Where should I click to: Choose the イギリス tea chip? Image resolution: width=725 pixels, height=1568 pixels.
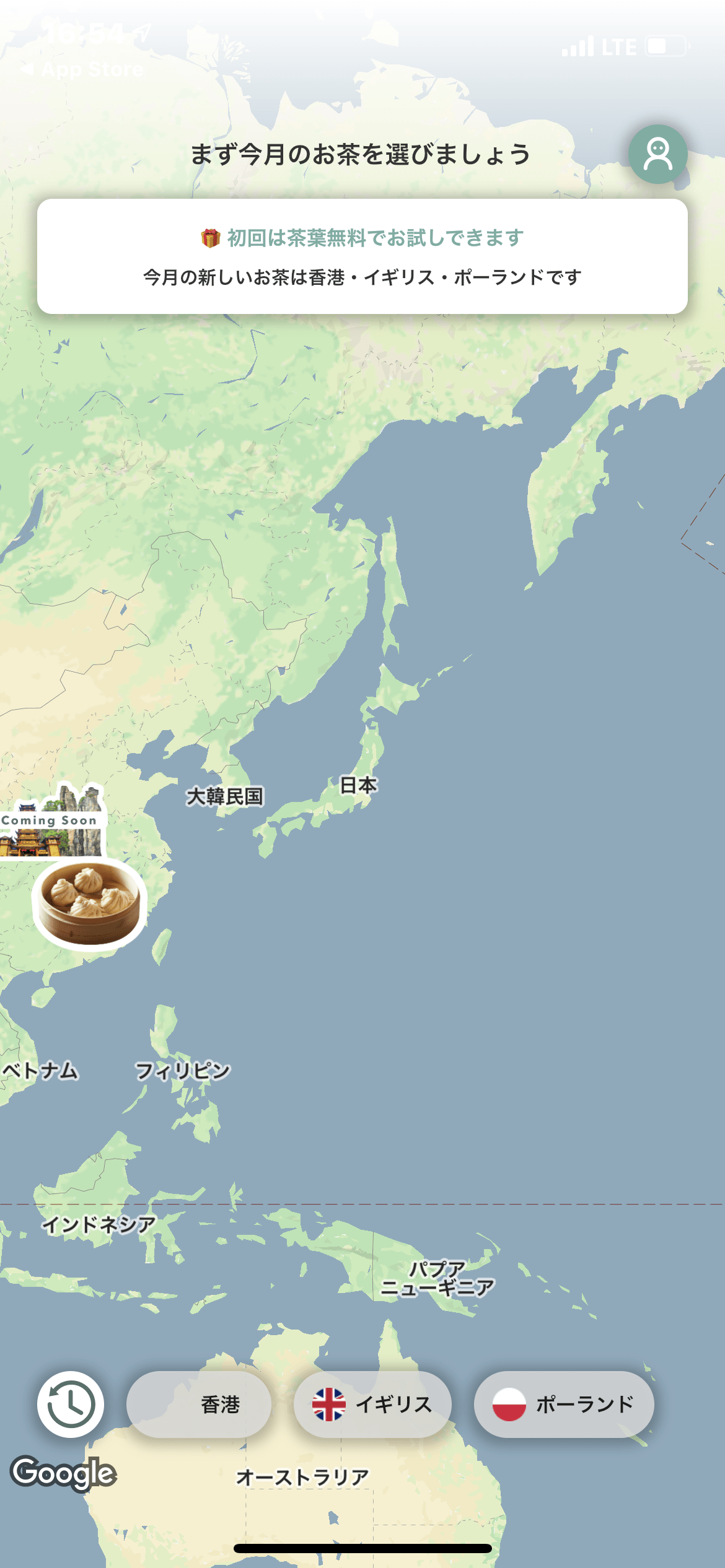point(372,1404)
